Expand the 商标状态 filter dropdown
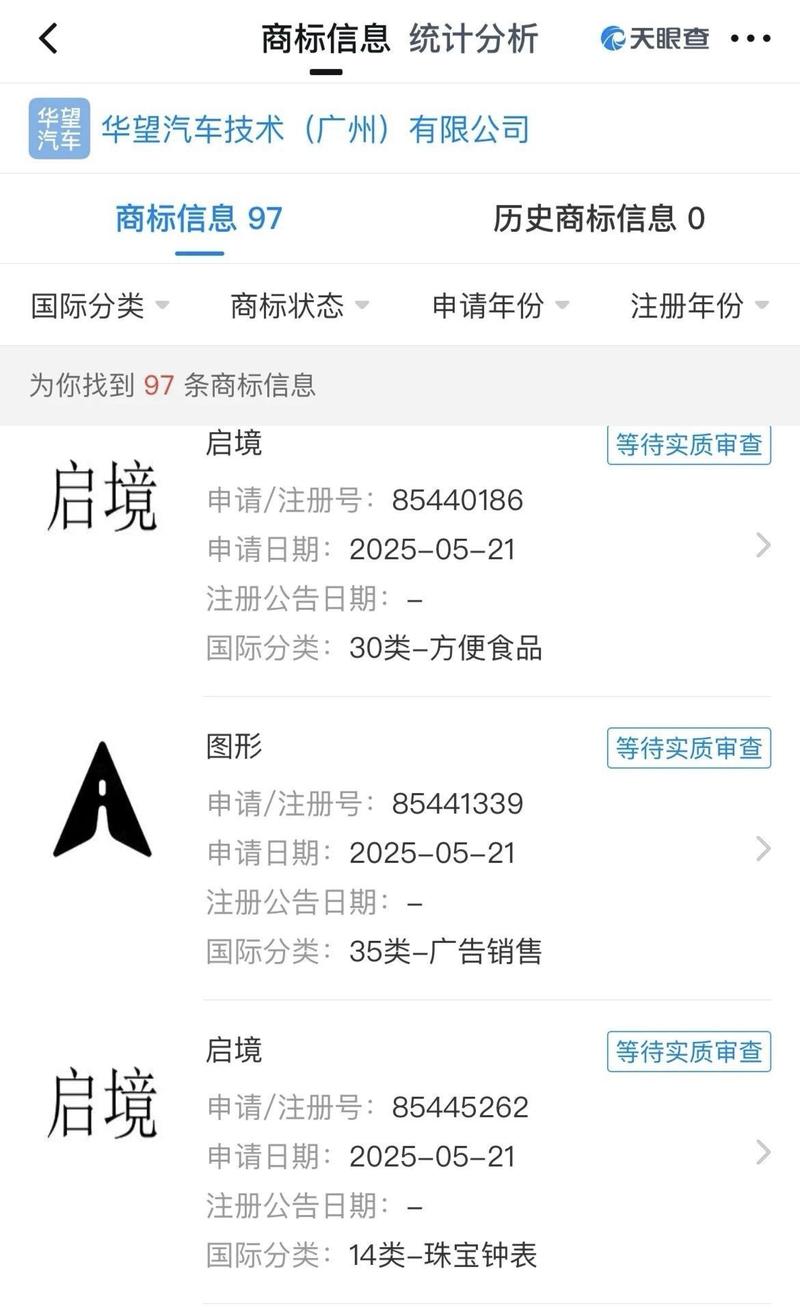Viewport: 800px width, 1310px height. click(299, 305)
